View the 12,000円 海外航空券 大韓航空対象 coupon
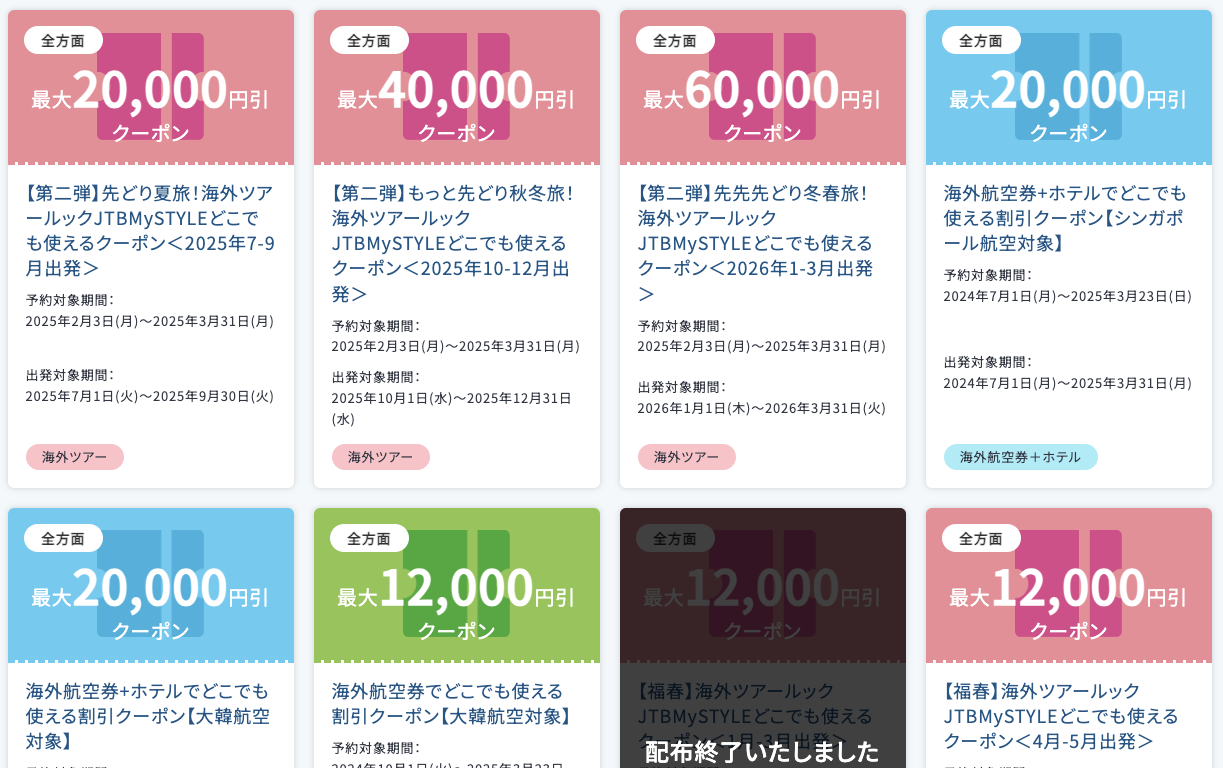 (x=456, y=703)
